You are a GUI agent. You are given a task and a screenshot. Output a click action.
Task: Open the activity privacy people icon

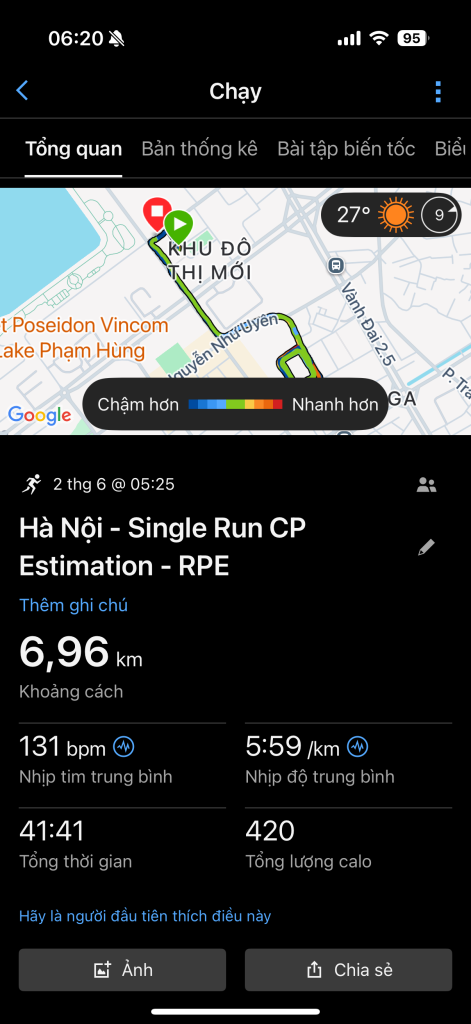click(x=427, y=485)
